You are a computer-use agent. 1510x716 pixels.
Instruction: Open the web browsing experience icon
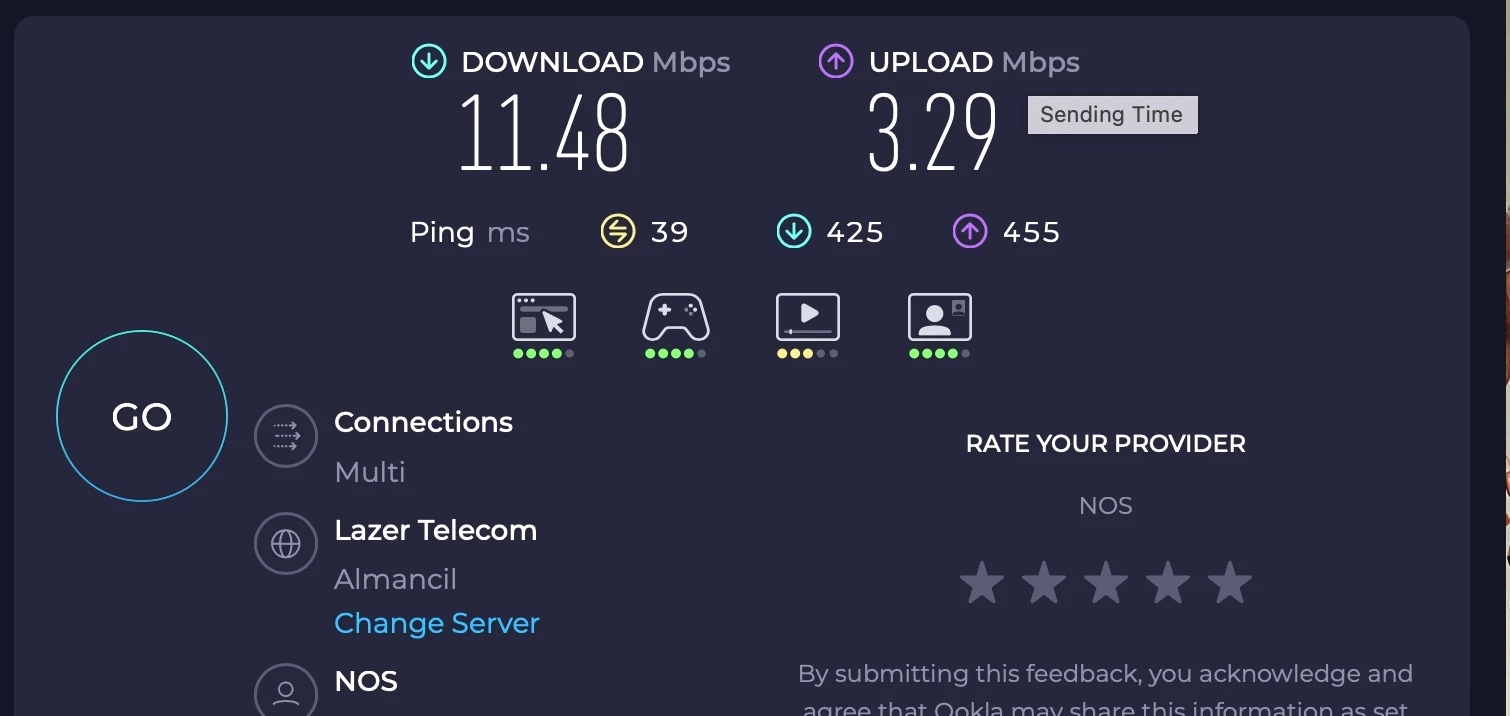(544, 318)
